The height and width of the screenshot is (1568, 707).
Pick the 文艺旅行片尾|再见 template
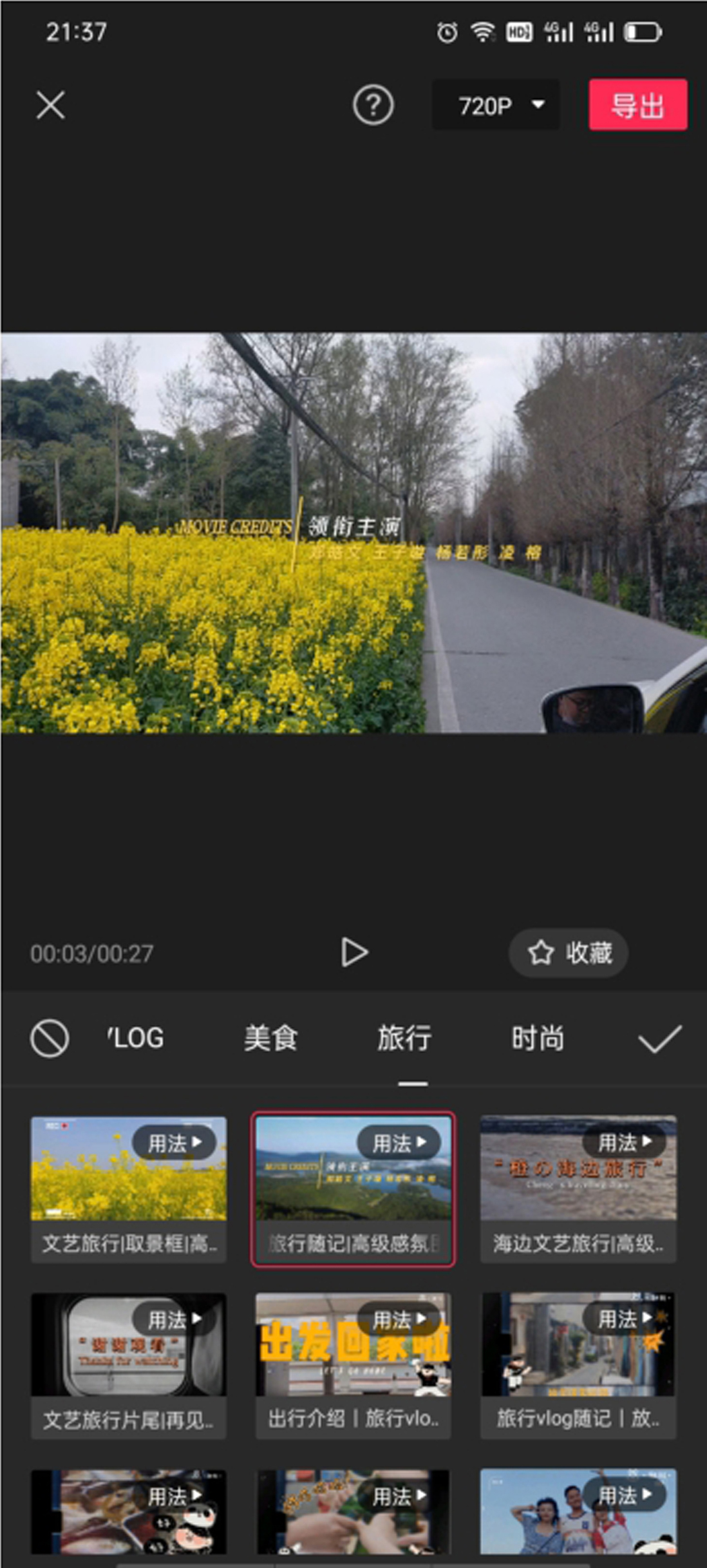(x=129, y=1364)
